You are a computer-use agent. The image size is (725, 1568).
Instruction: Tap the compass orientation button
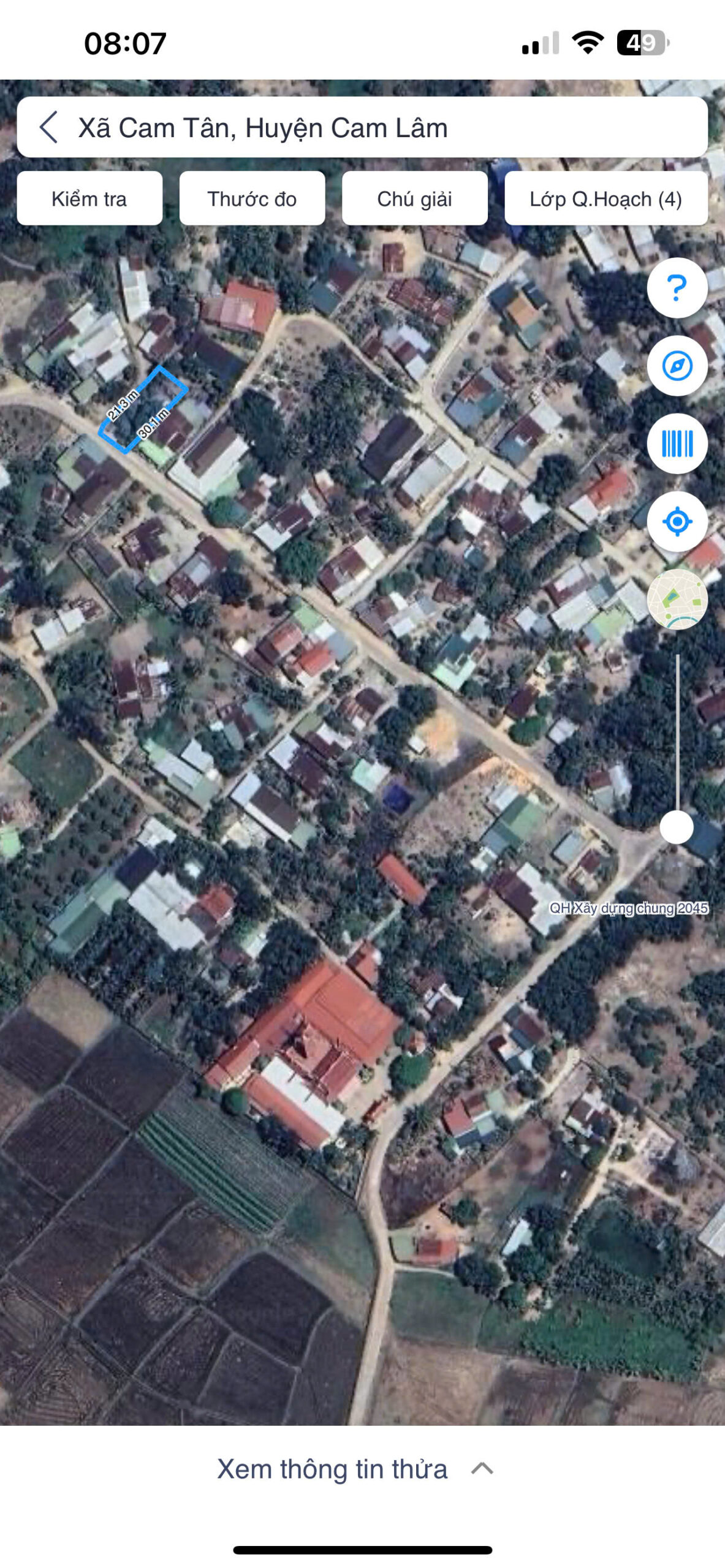pos(677,366)
